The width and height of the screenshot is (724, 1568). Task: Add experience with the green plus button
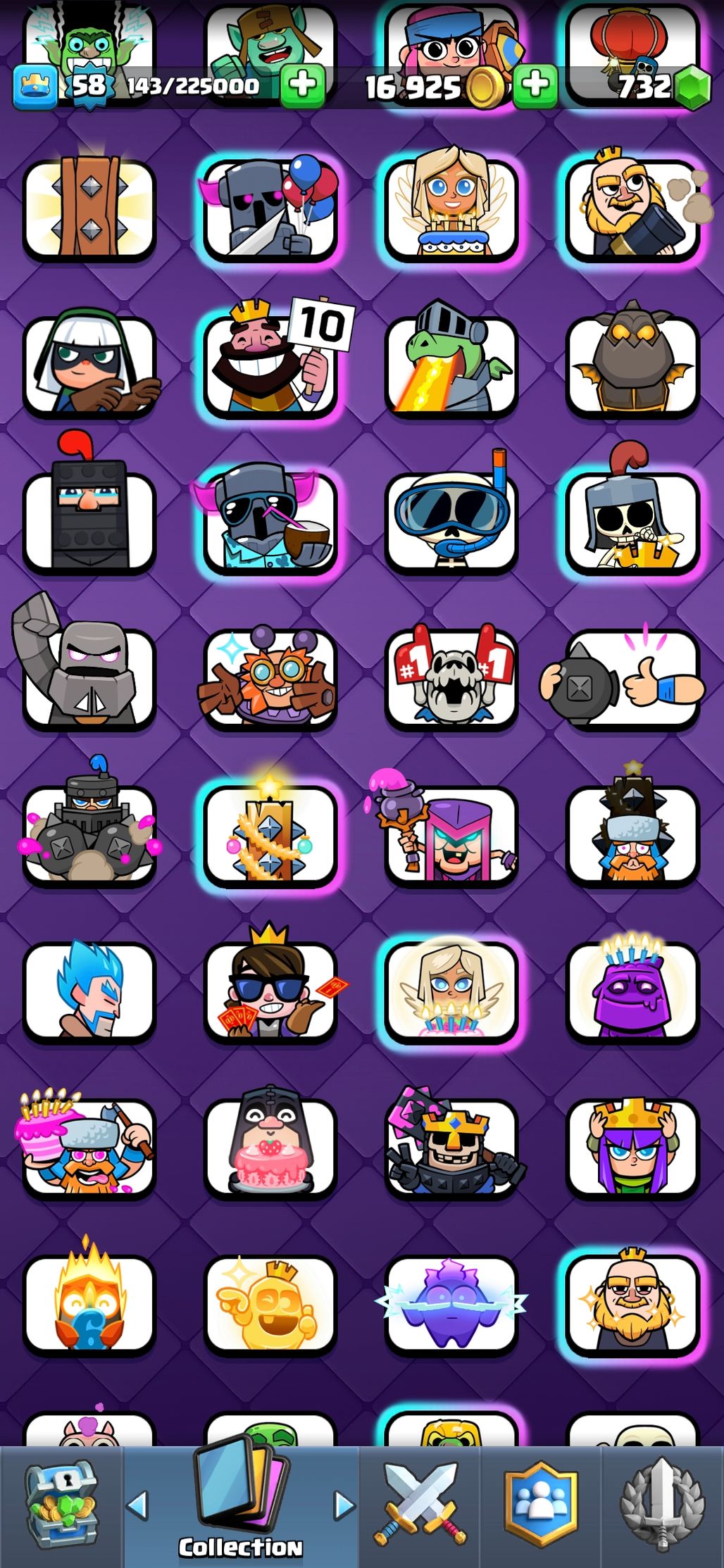[303, 85]
